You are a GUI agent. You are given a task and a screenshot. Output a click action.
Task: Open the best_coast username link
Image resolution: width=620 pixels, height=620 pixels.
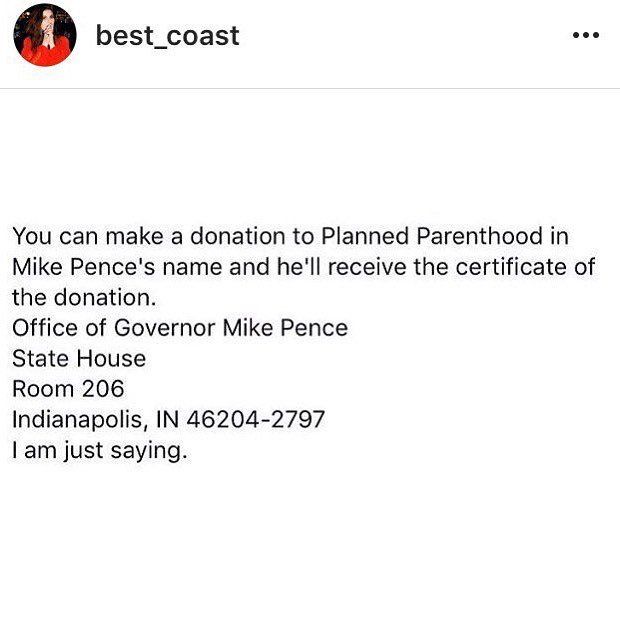coord(167,36)
